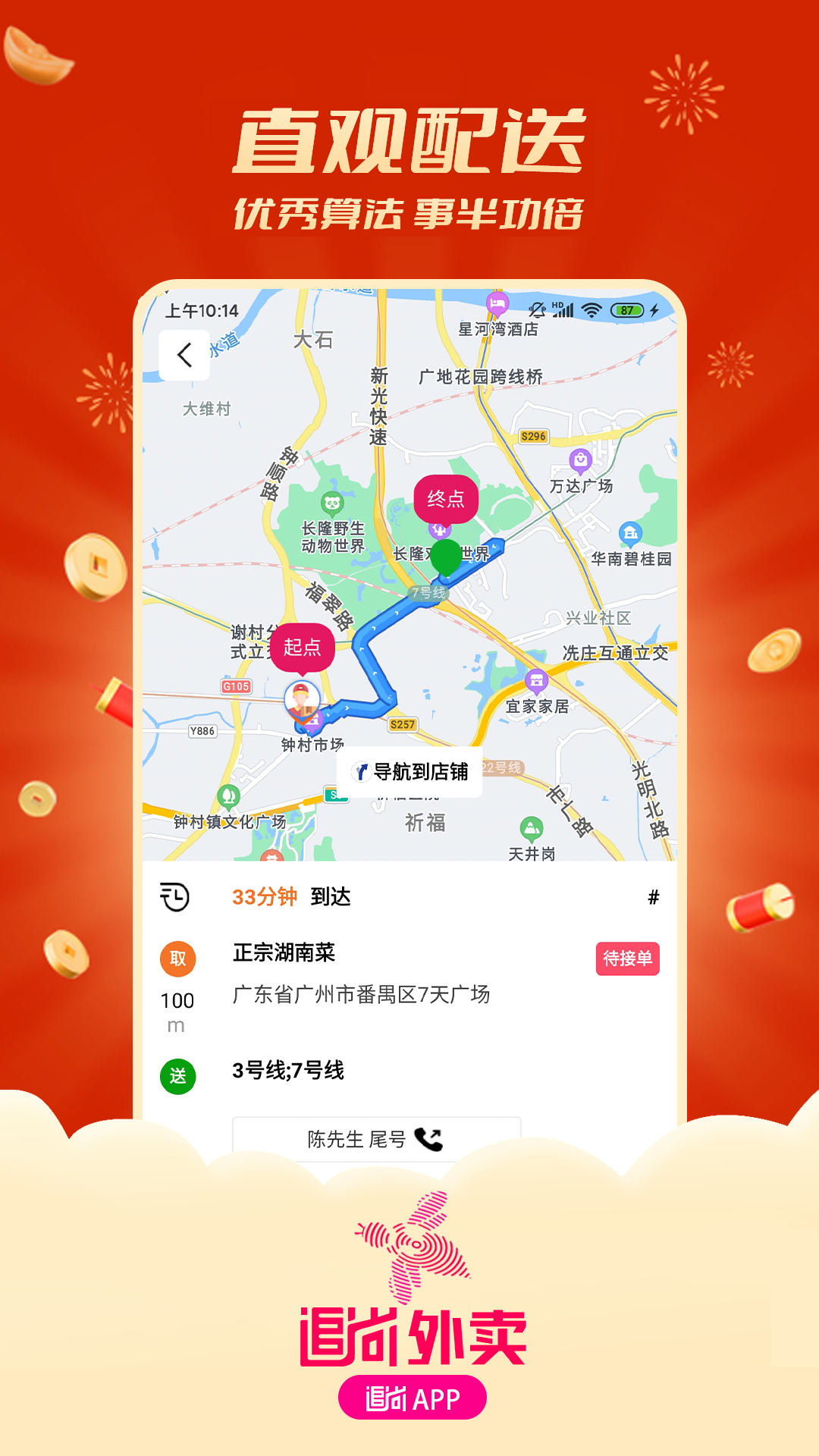
Task: Click the pink 起点 start point marker
Action: tap(304, 648)
